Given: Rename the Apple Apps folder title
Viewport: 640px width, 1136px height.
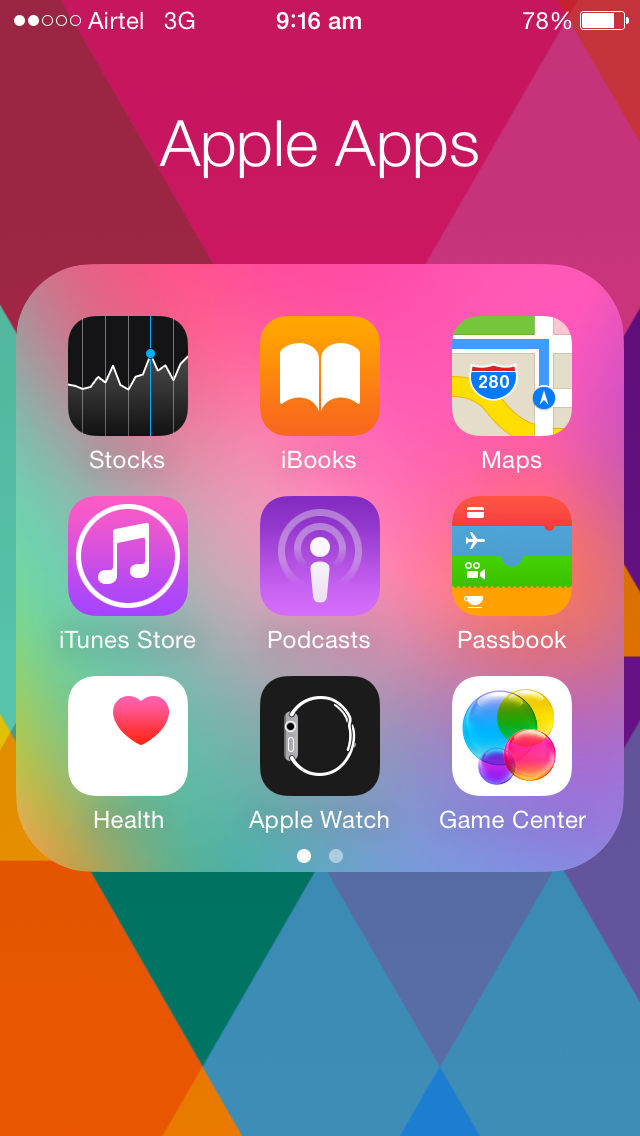Looking at the screenshot, I should (320, 146).
